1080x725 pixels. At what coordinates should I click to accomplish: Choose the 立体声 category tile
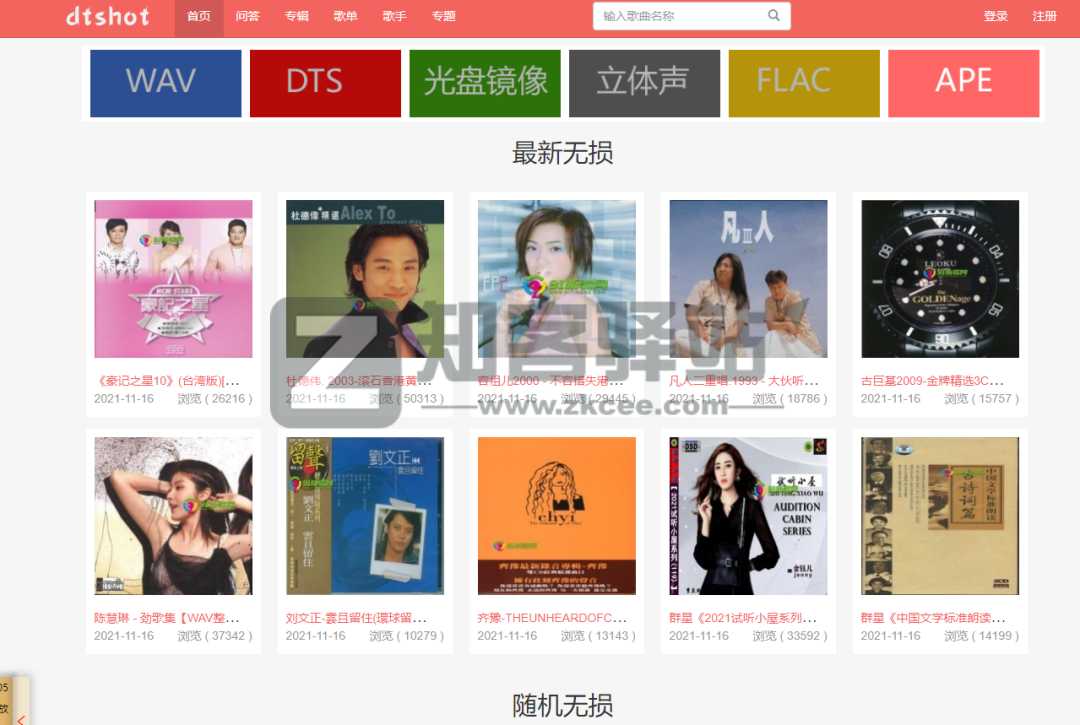[x=644, y=83]
